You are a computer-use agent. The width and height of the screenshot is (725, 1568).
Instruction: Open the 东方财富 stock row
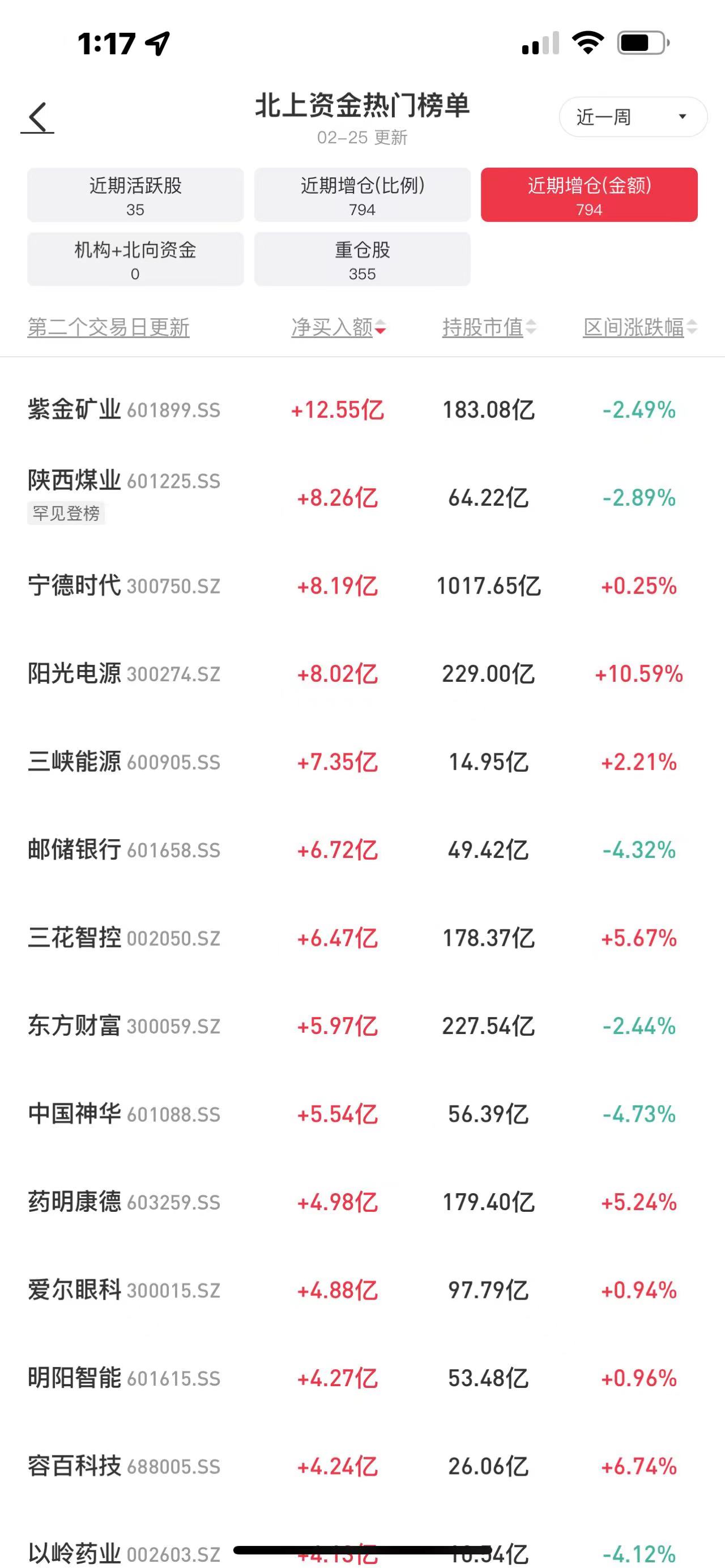coord(362,1026)
